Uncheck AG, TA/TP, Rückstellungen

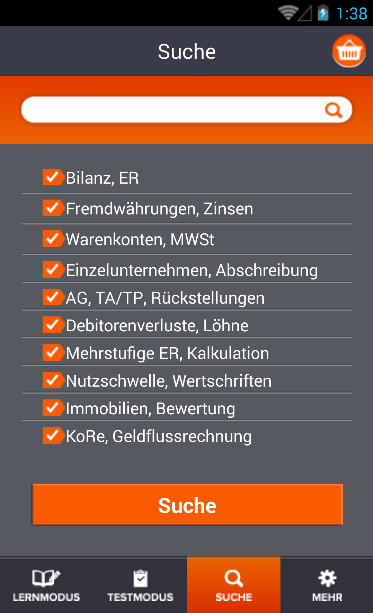click(52, 297)
